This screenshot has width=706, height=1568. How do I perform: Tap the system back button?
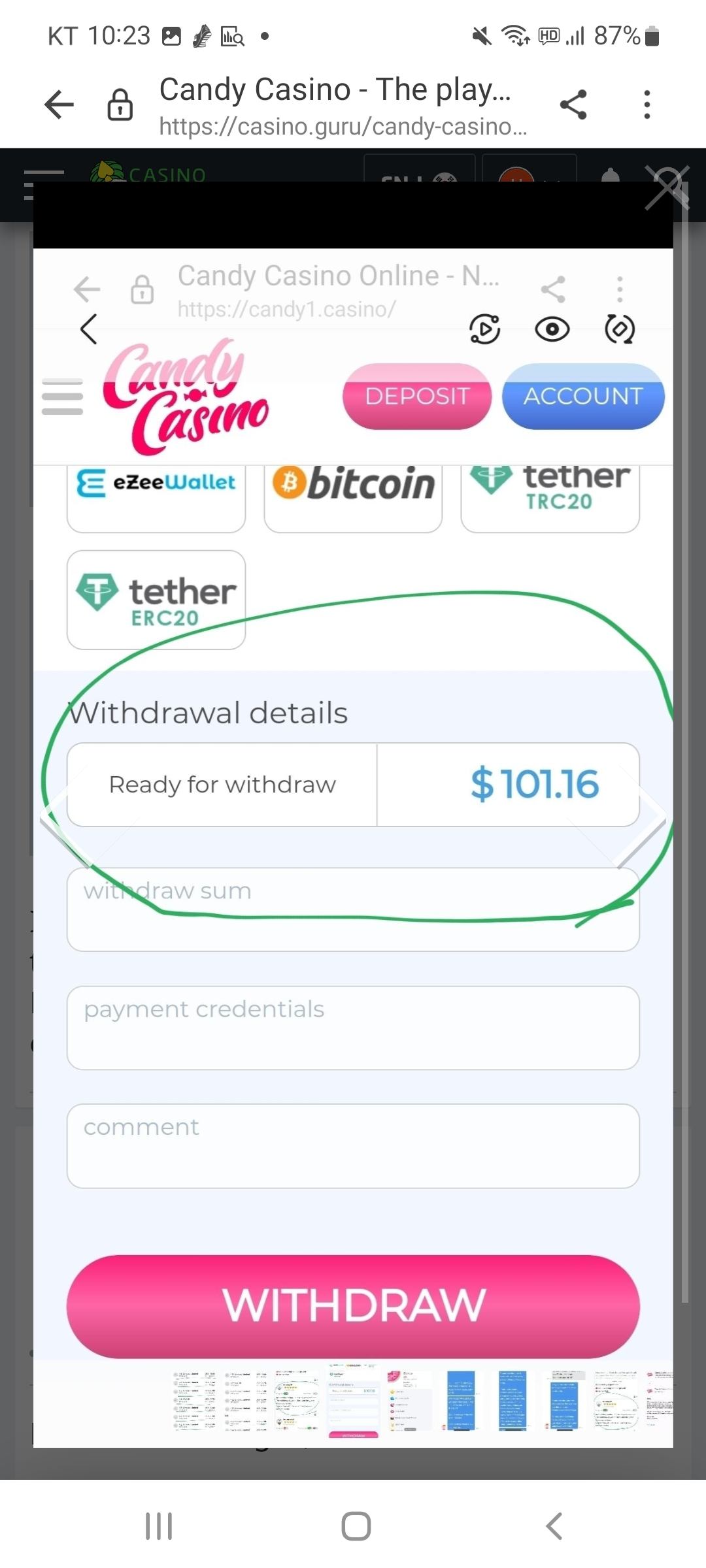pyautogui.click(x=554, y=1526)
